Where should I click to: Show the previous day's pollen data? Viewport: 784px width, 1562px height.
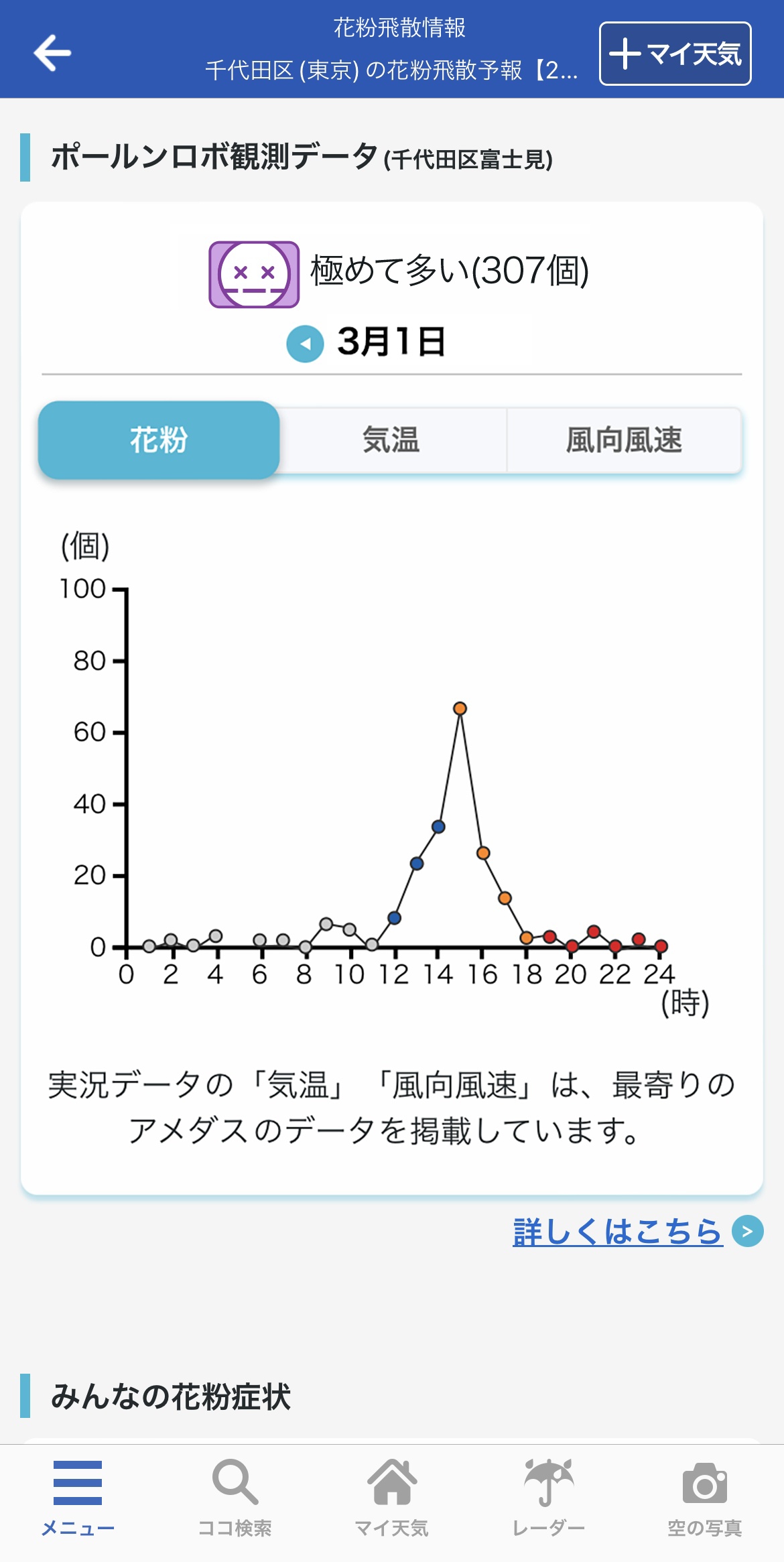305,343
